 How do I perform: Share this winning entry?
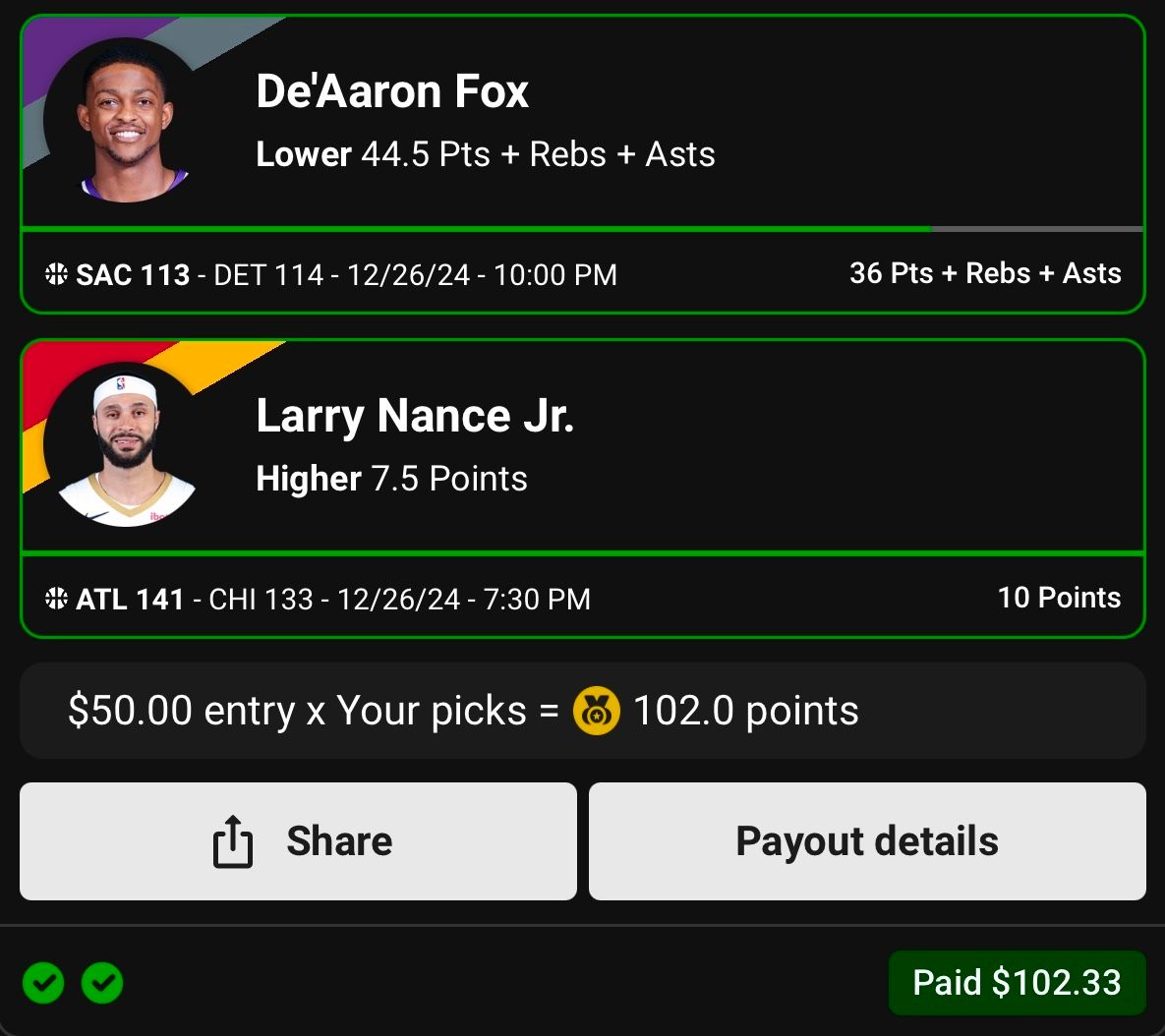(x=298, y=841)
